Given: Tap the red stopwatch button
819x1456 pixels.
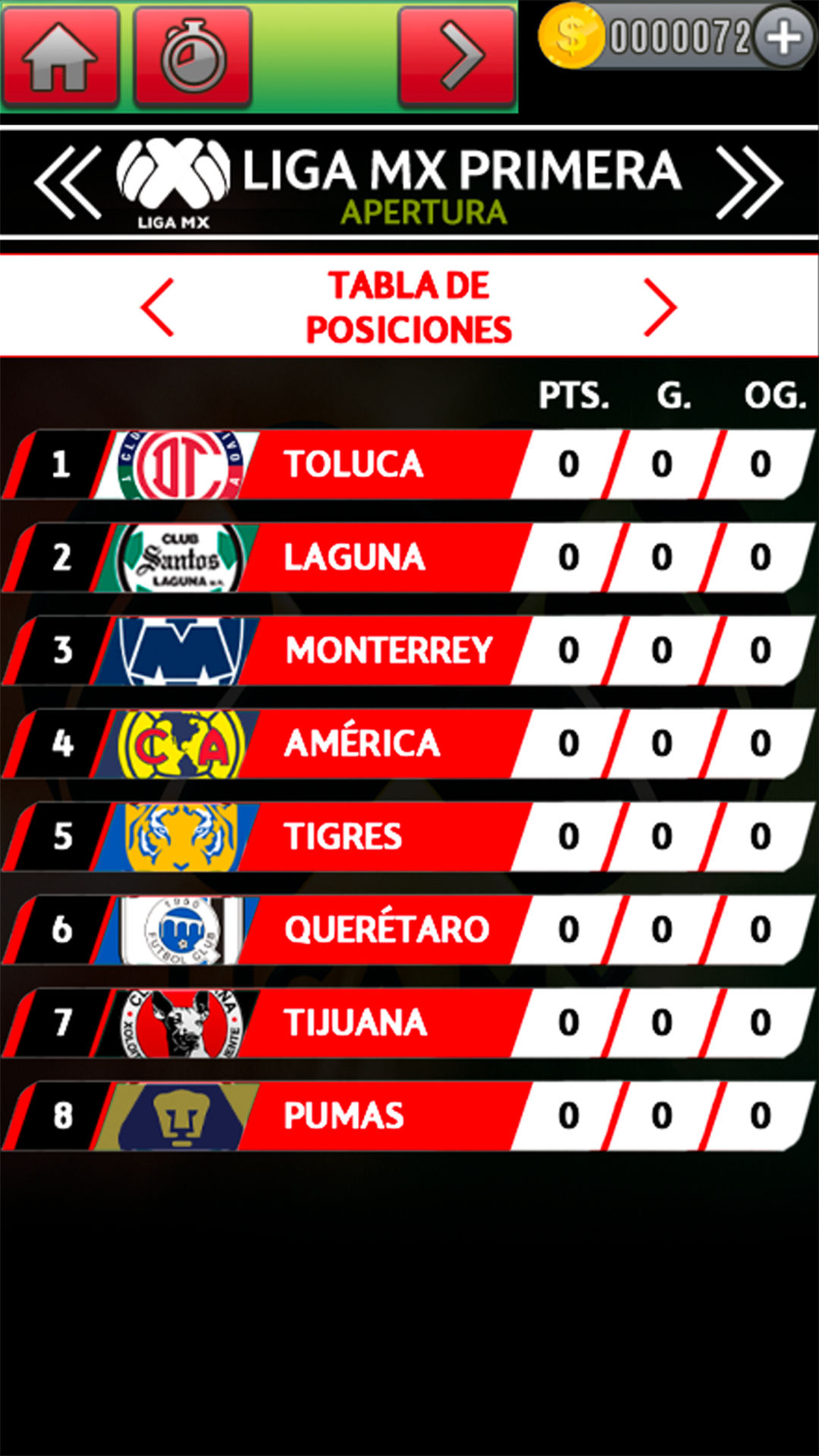Looking at the screenshot, I should click(x=193, y=56).
